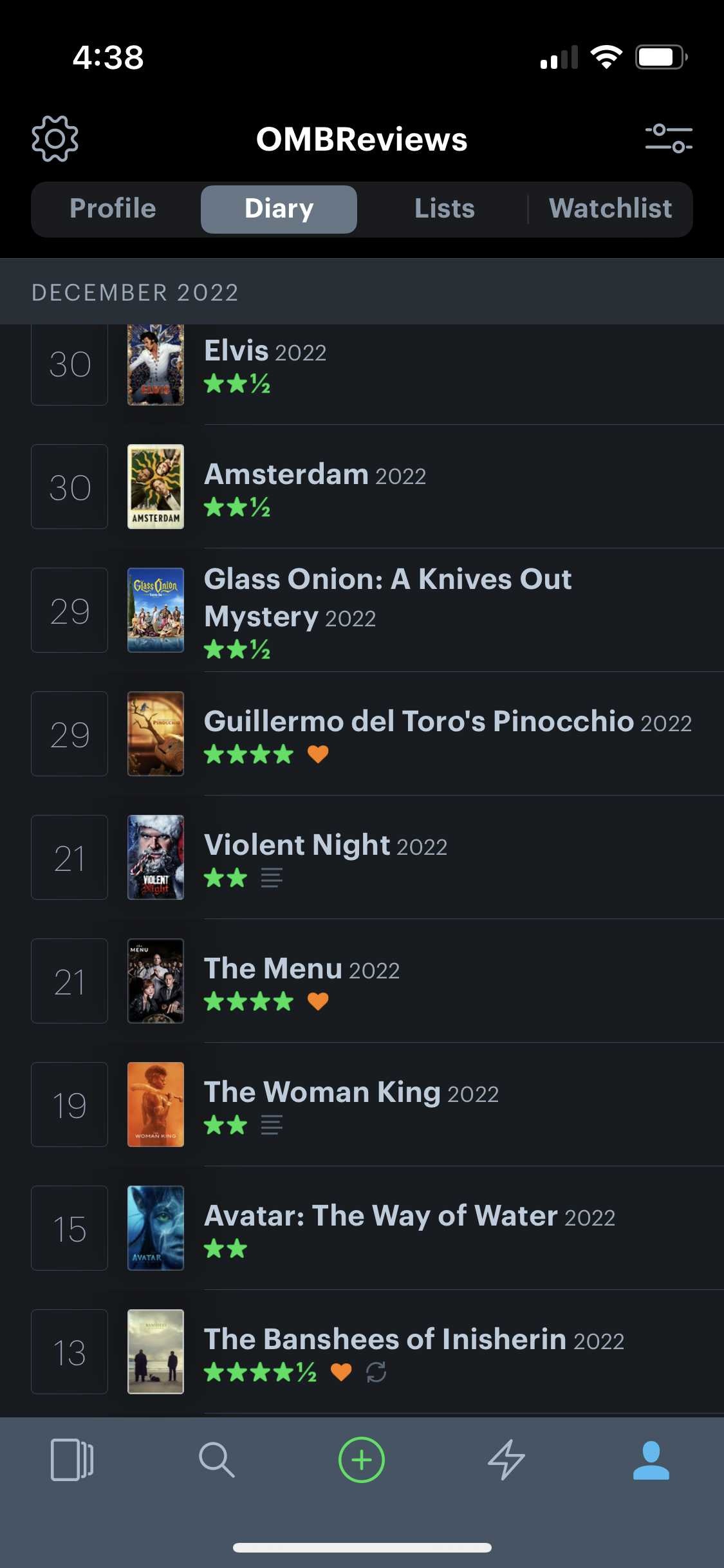
Task: Go to the films browse tab
Action: point(72,1460)
